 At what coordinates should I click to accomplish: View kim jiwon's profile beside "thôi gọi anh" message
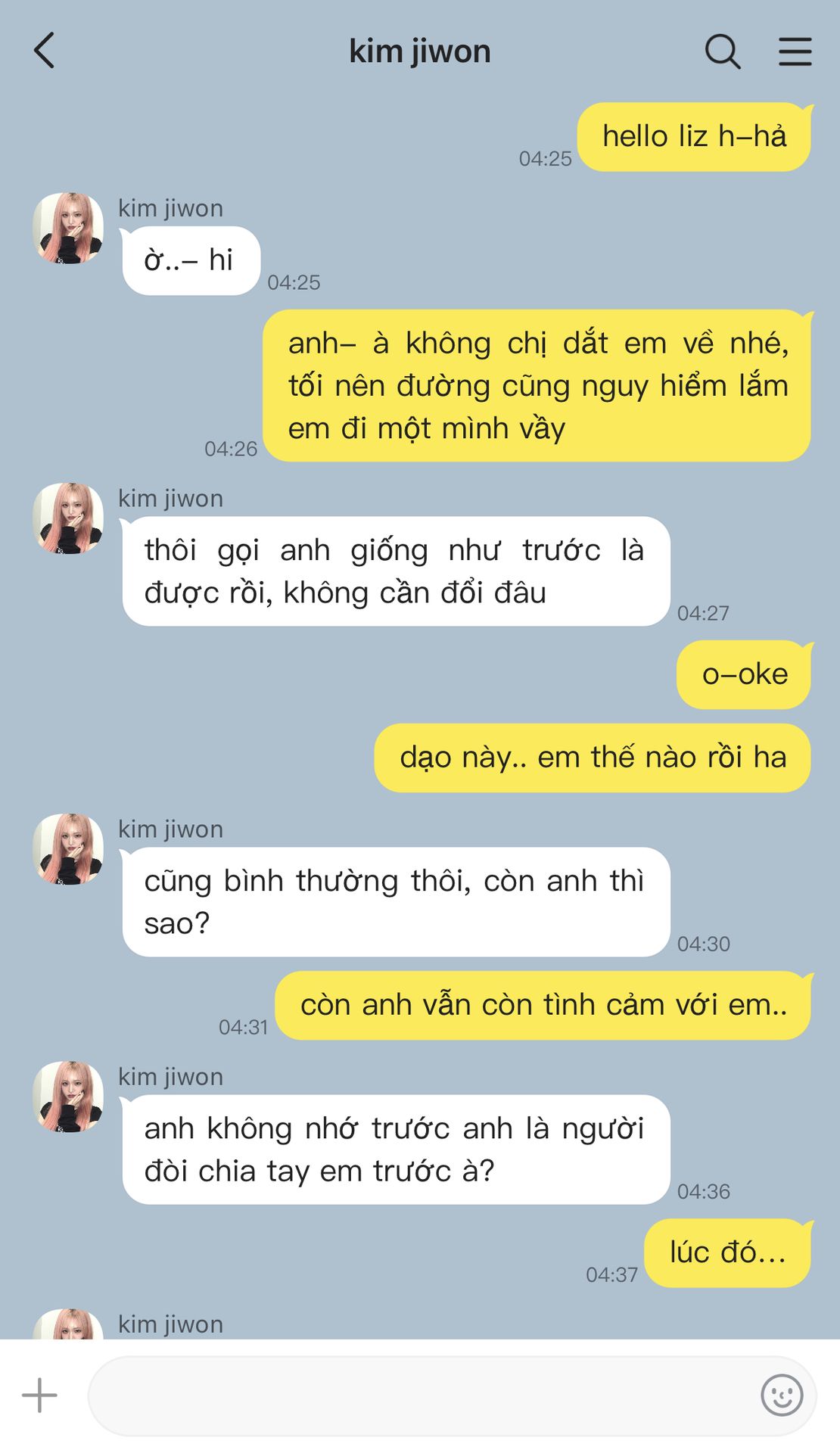tap(68, 518)
